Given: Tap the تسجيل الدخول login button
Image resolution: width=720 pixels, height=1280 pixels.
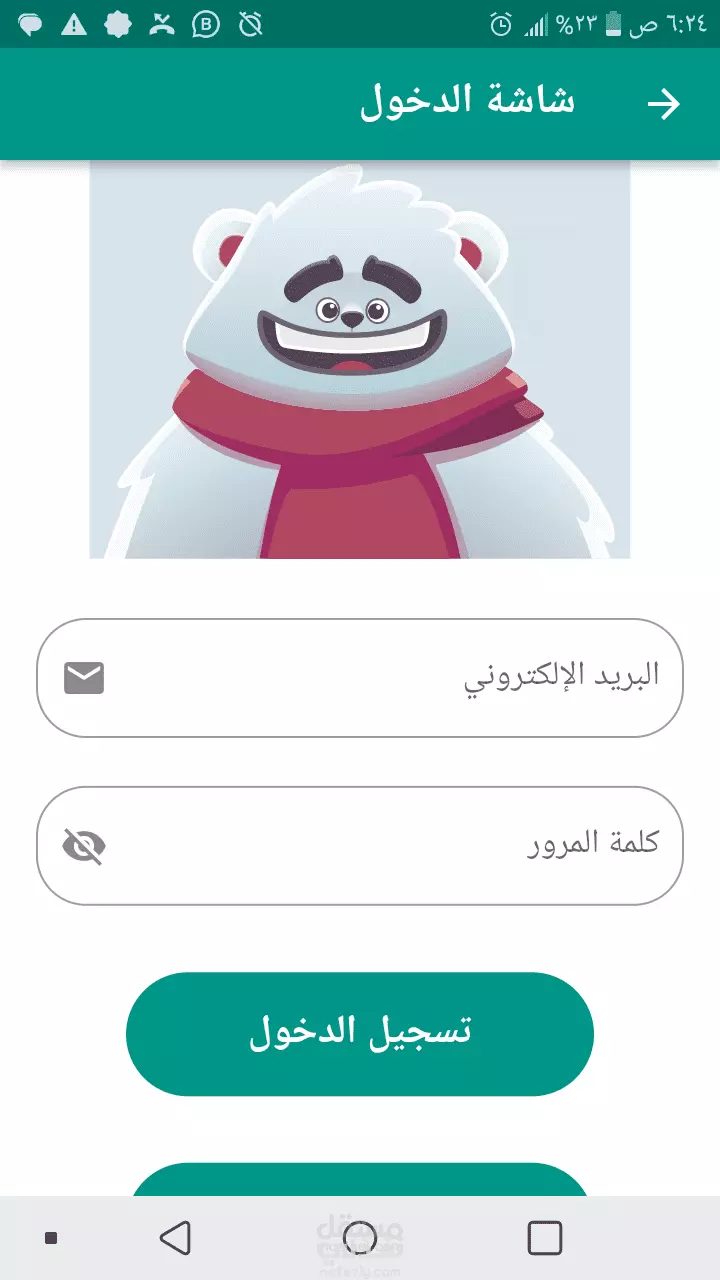Looking at the screenshot, I should pyautogui.click(x=360, y=1034).
